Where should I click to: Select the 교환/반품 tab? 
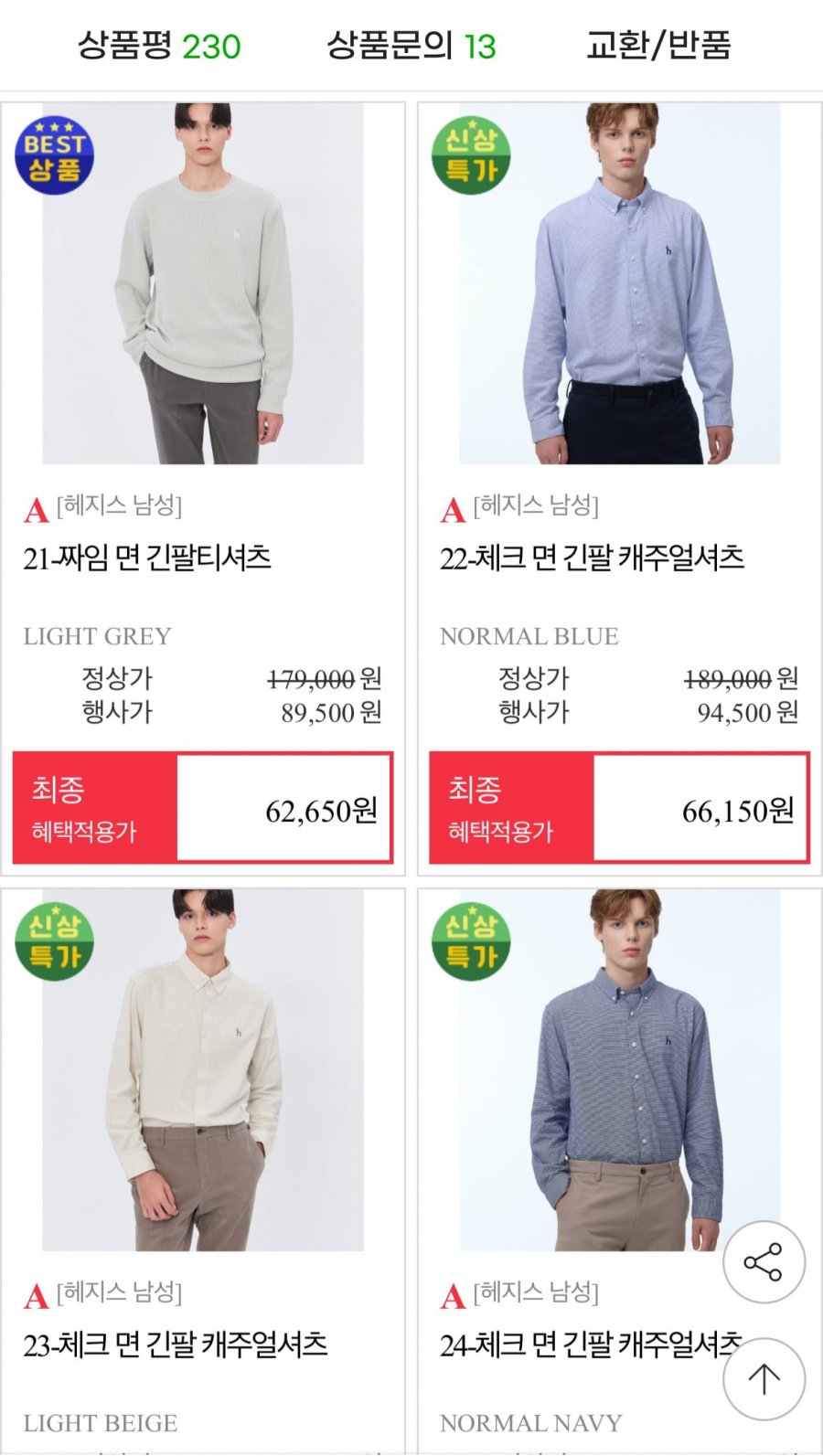pos(658,45)
